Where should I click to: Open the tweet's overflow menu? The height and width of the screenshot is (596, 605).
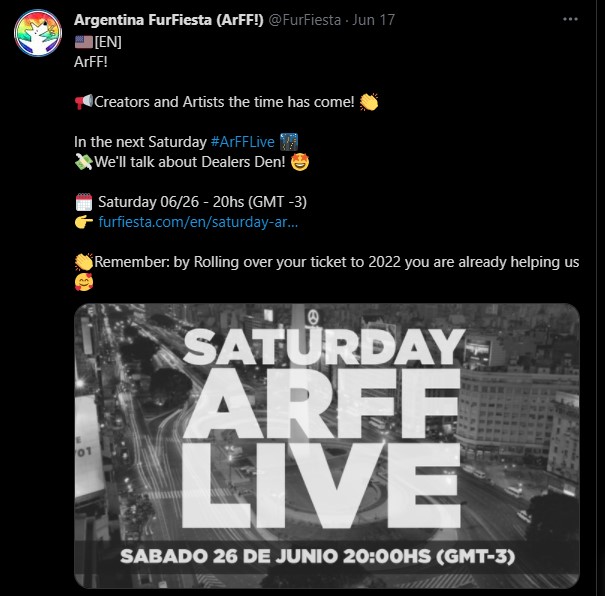tap(570, 19)
